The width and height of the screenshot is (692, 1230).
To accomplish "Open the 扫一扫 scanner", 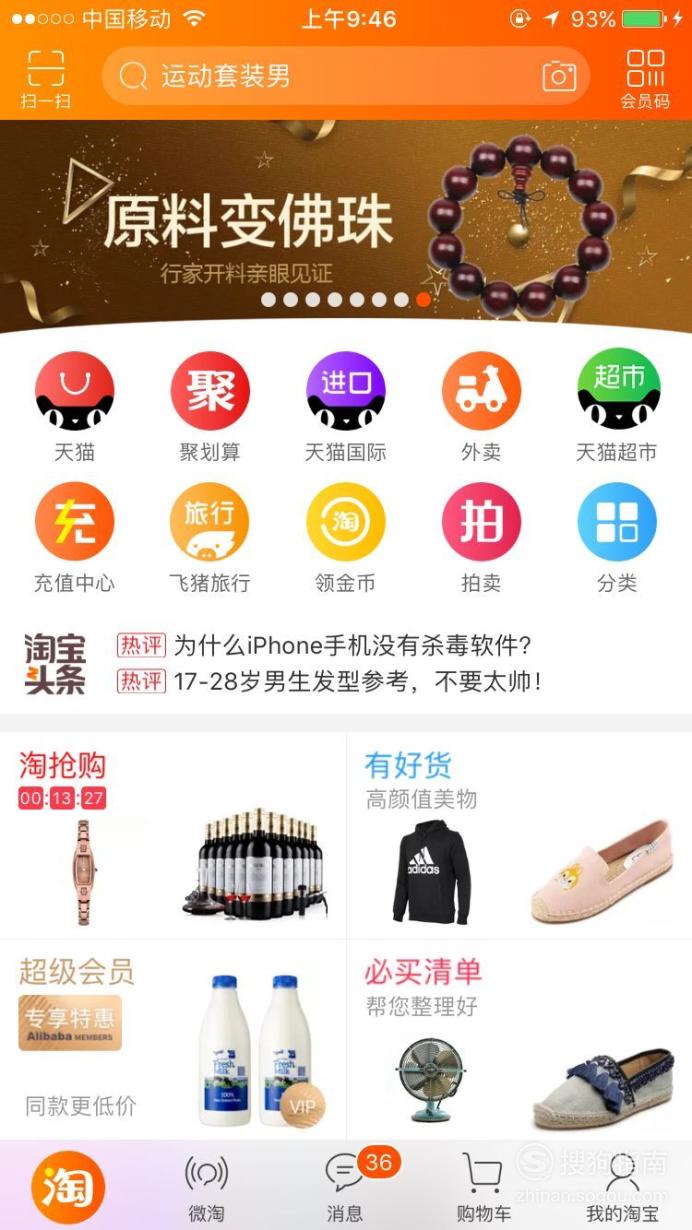I will pos(45,79).
